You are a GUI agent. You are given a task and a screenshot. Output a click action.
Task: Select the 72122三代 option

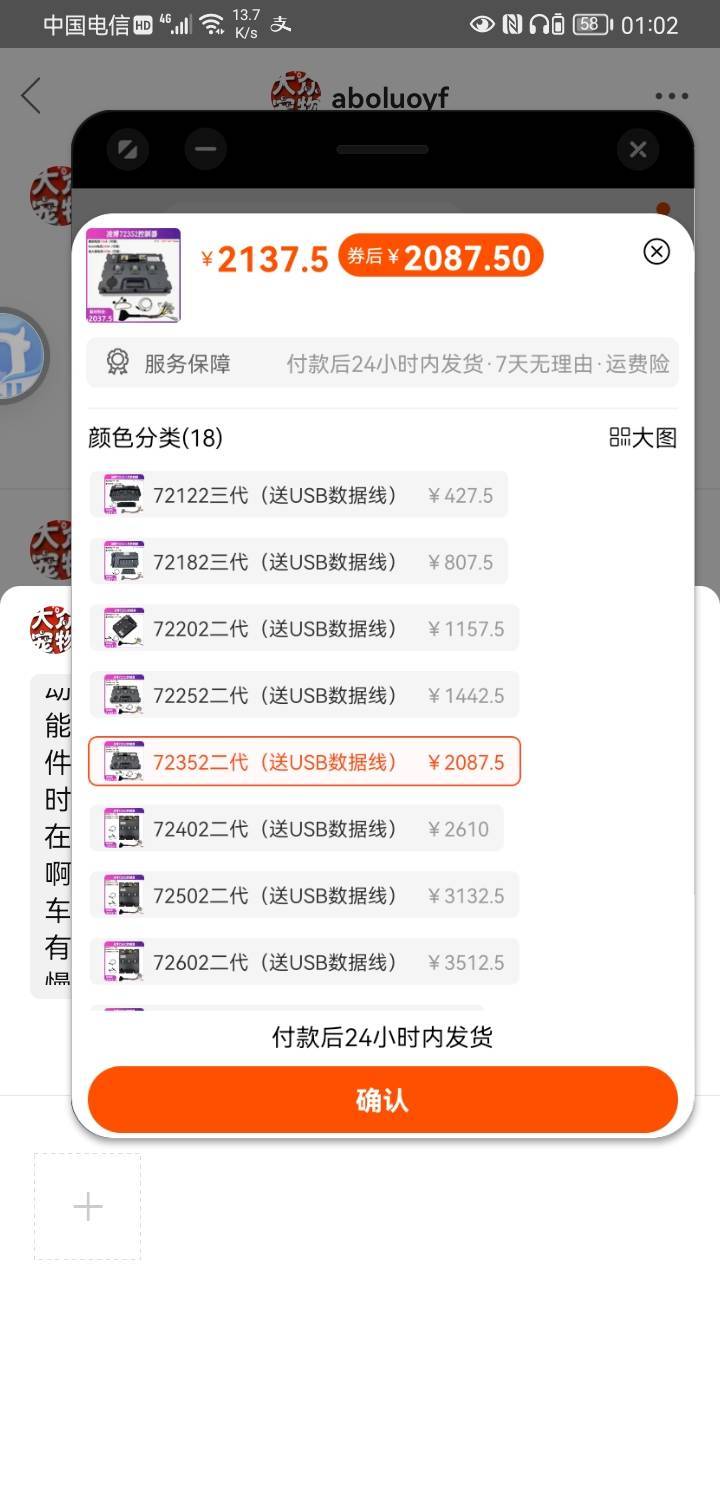click(299, 495)
